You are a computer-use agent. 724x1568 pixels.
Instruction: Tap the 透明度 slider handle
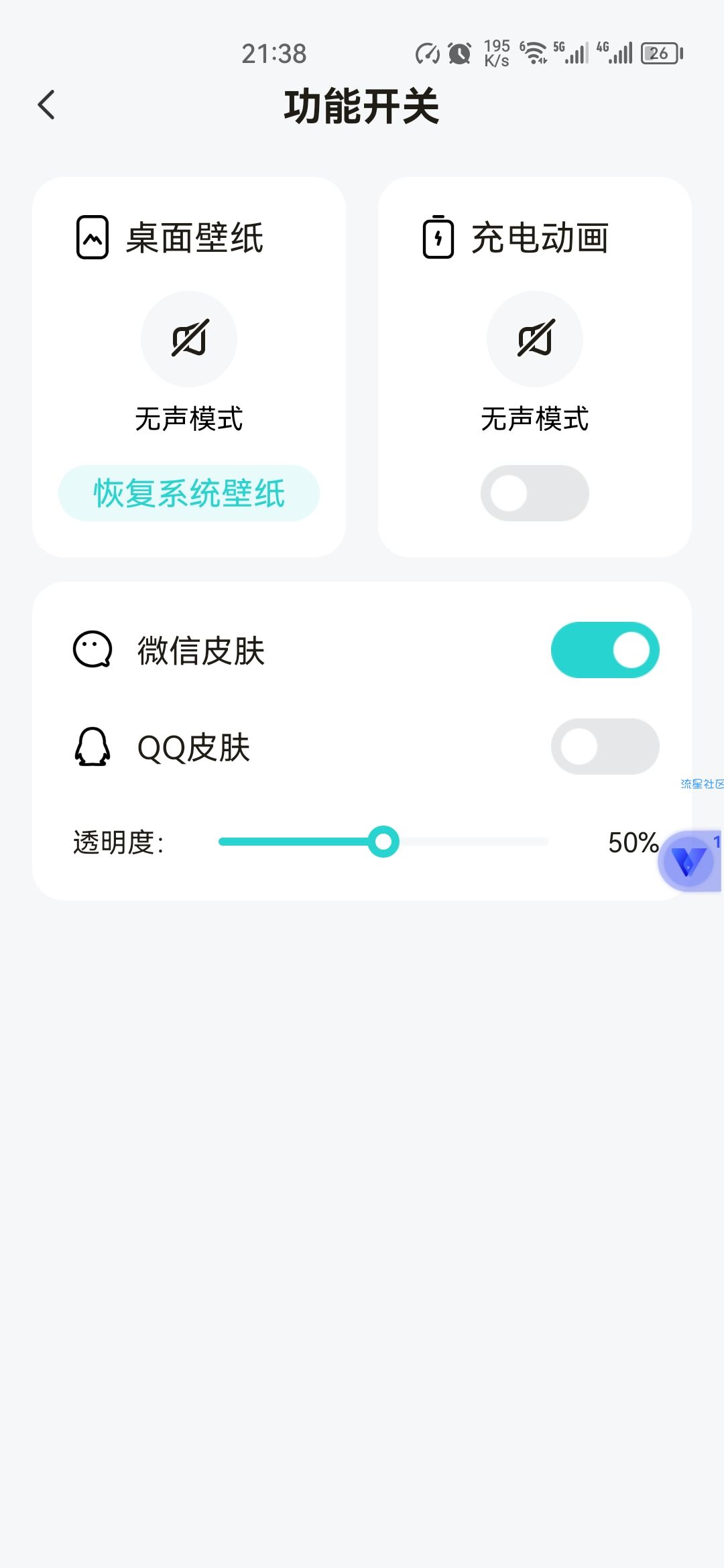coord(383,842)
